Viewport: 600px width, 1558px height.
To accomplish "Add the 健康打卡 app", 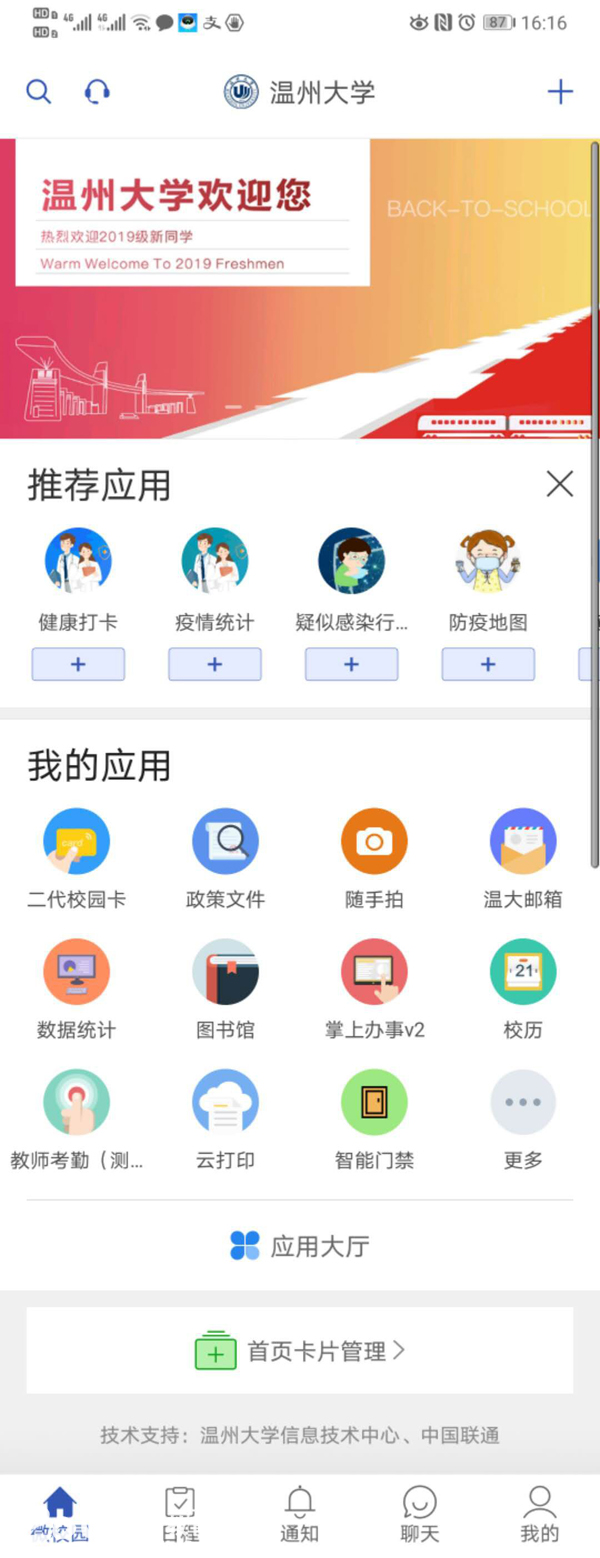I will click(78, 664).
